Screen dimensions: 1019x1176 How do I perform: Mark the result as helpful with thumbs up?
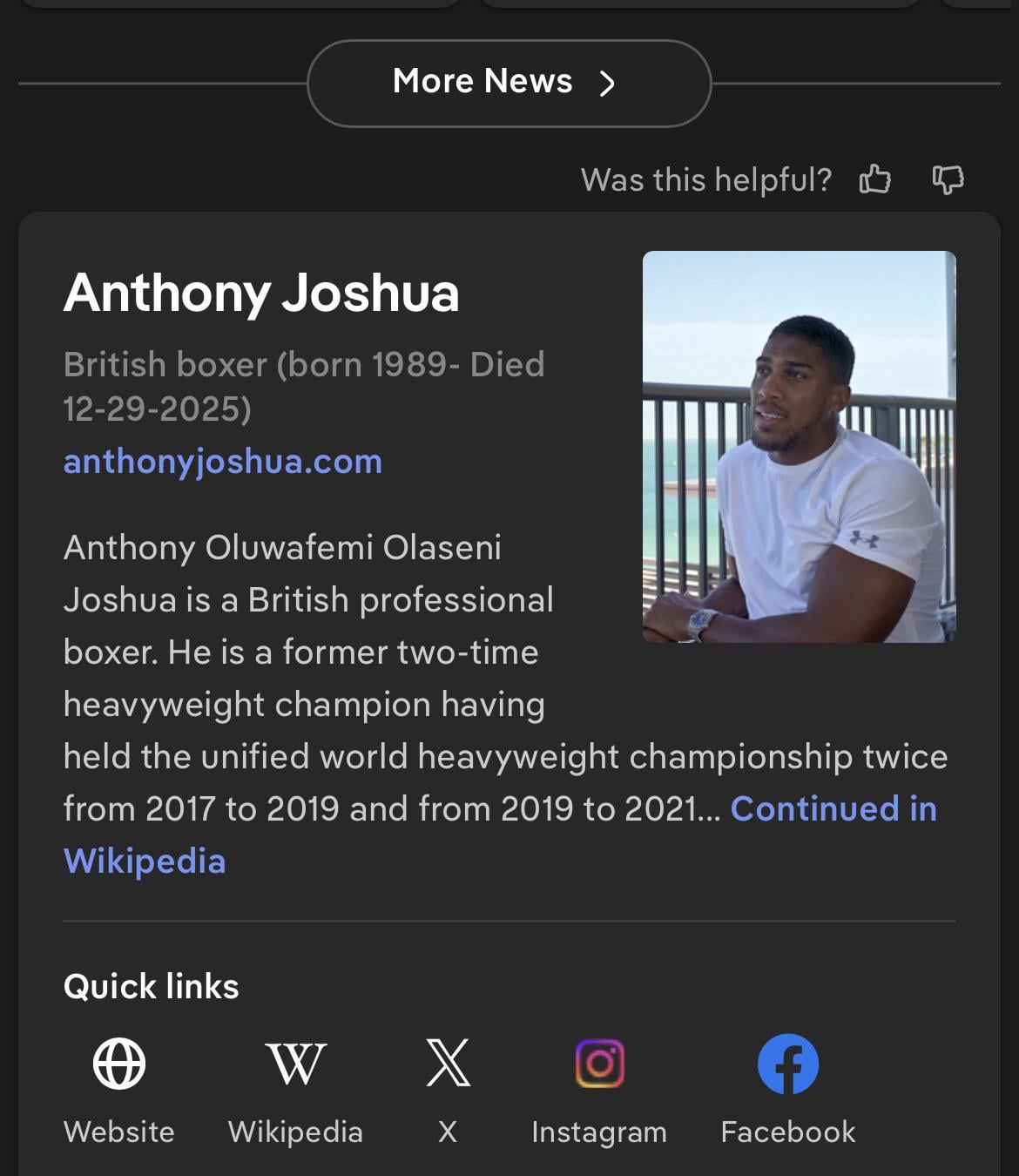coord(875,180)
